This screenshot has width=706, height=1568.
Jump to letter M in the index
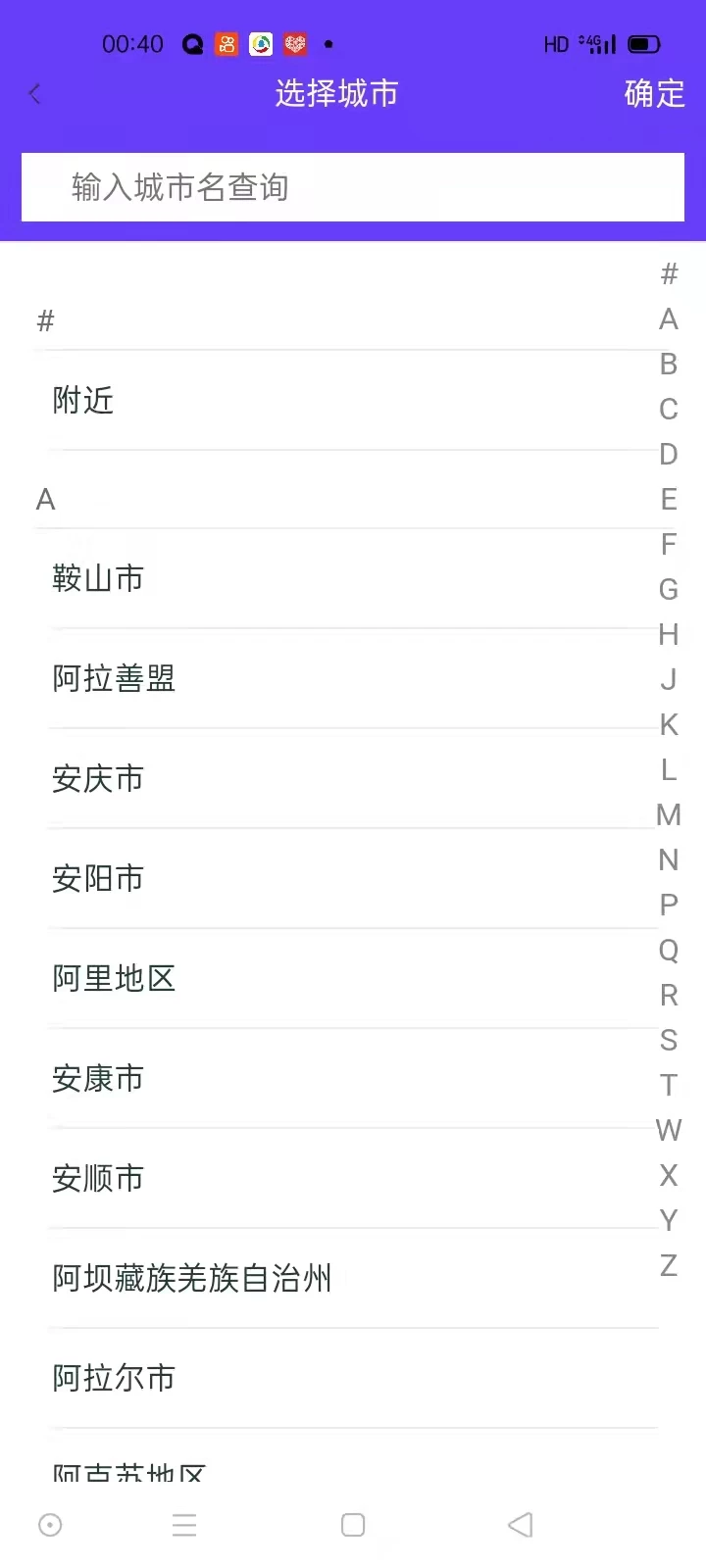(669, 815)
